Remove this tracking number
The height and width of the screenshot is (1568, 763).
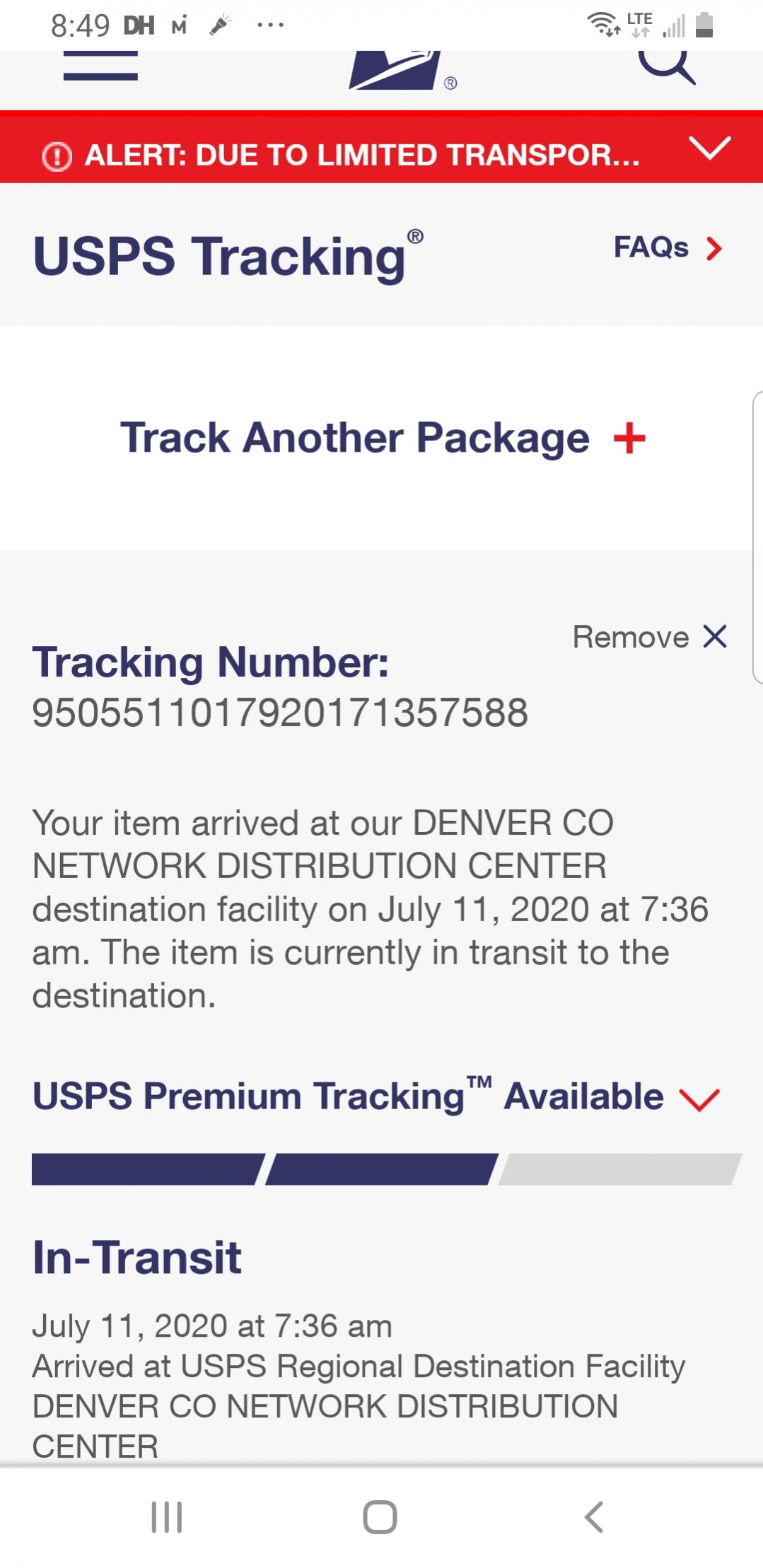point(650,637)
